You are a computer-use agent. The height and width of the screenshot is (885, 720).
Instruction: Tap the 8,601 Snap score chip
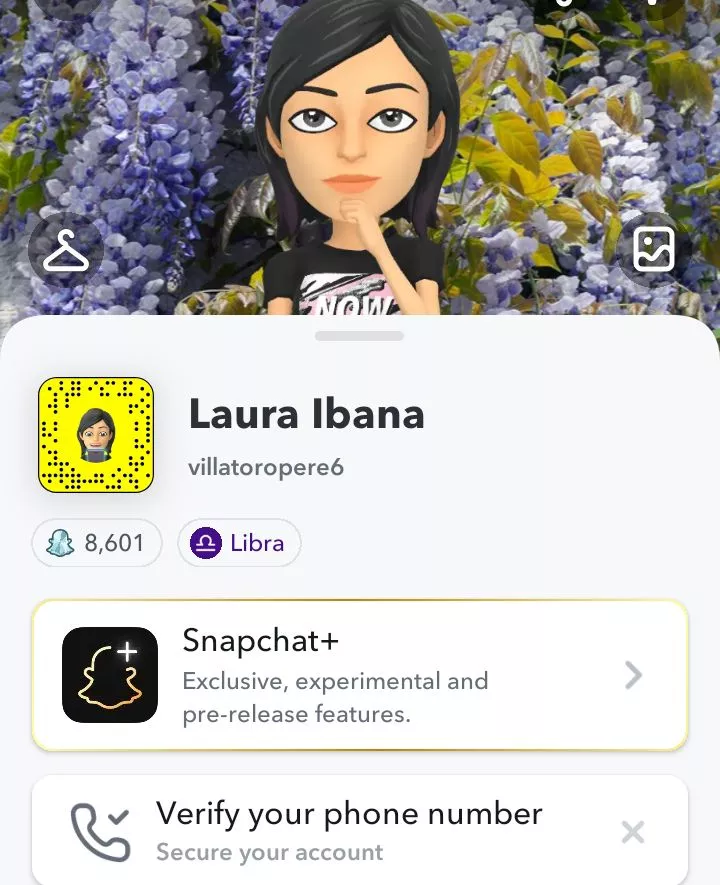(97, 543)
